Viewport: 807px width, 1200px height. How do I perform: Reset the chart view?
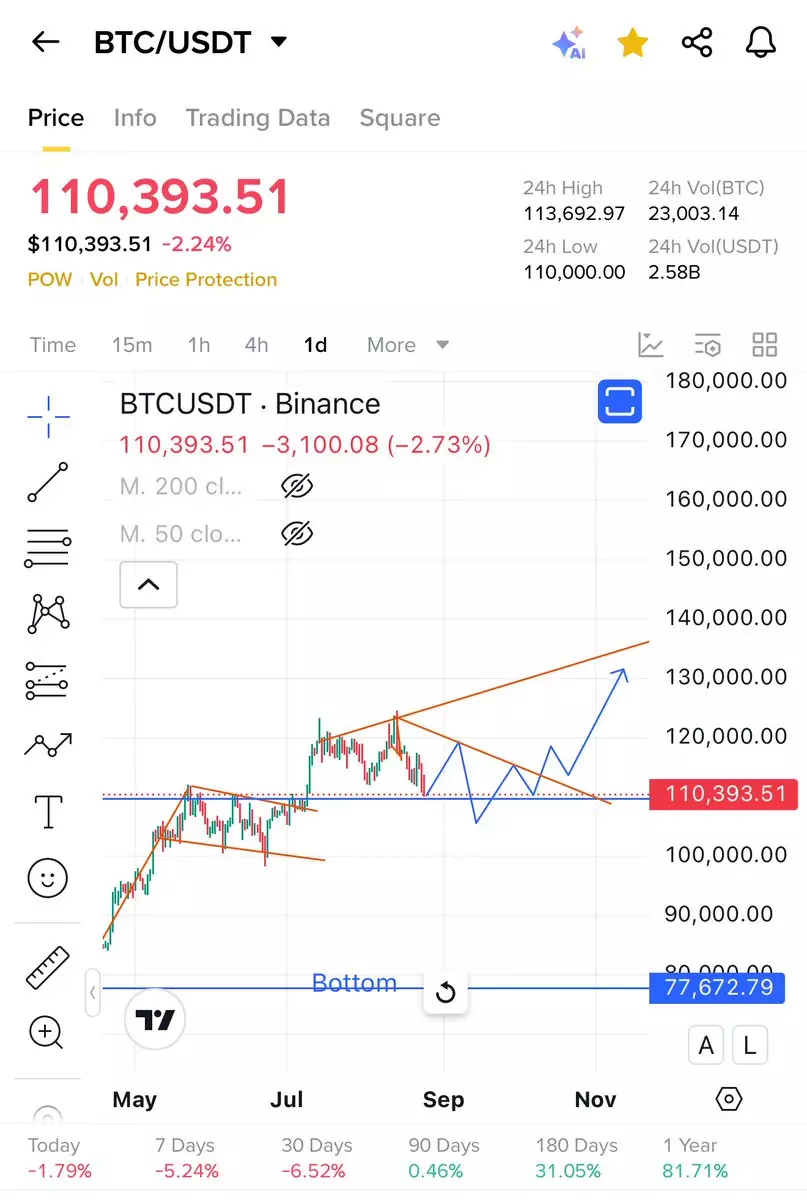[x=446, y=993]
